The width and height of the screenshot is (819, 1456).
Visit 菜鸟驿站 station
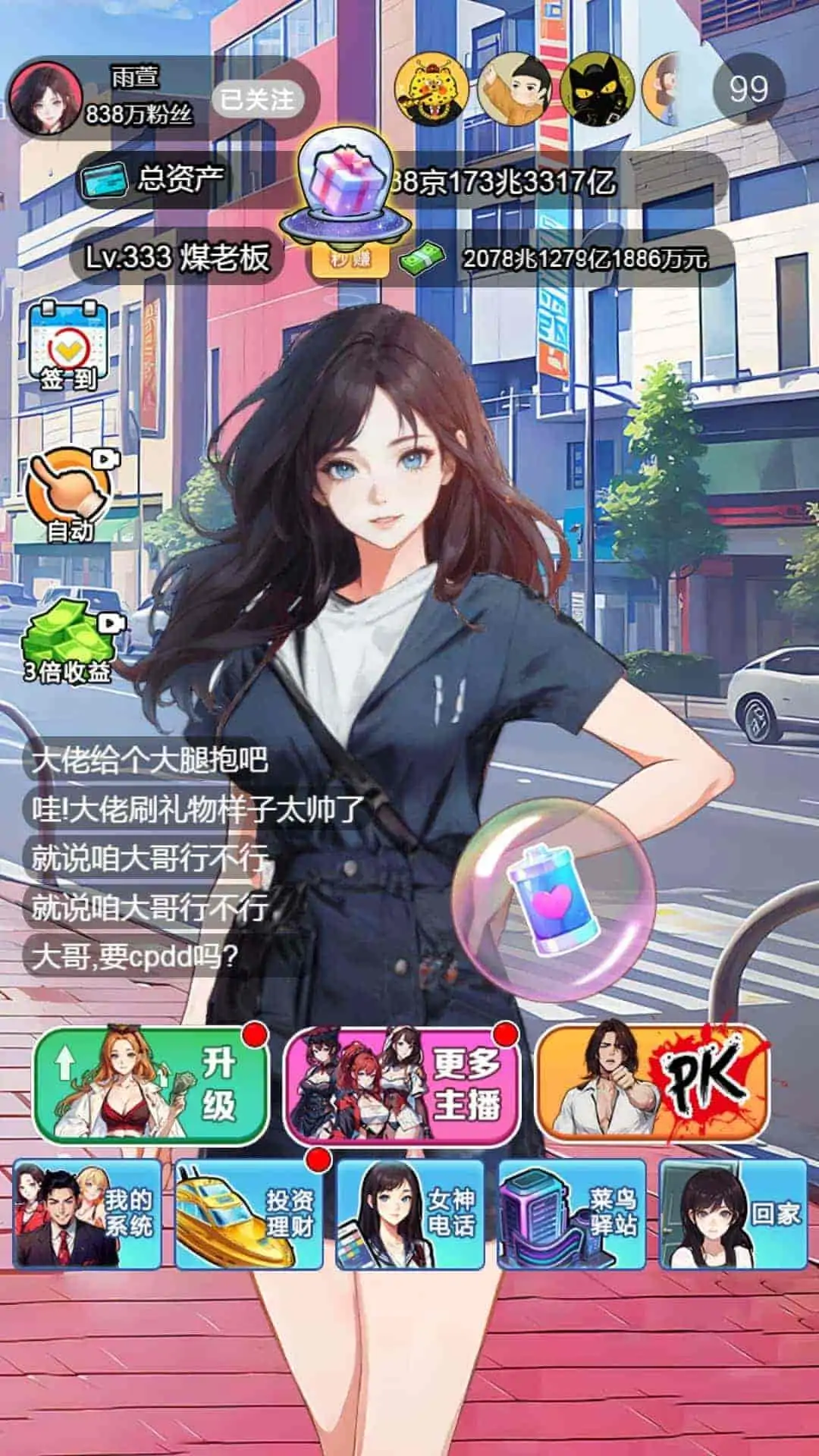(x=572, y=1213)
